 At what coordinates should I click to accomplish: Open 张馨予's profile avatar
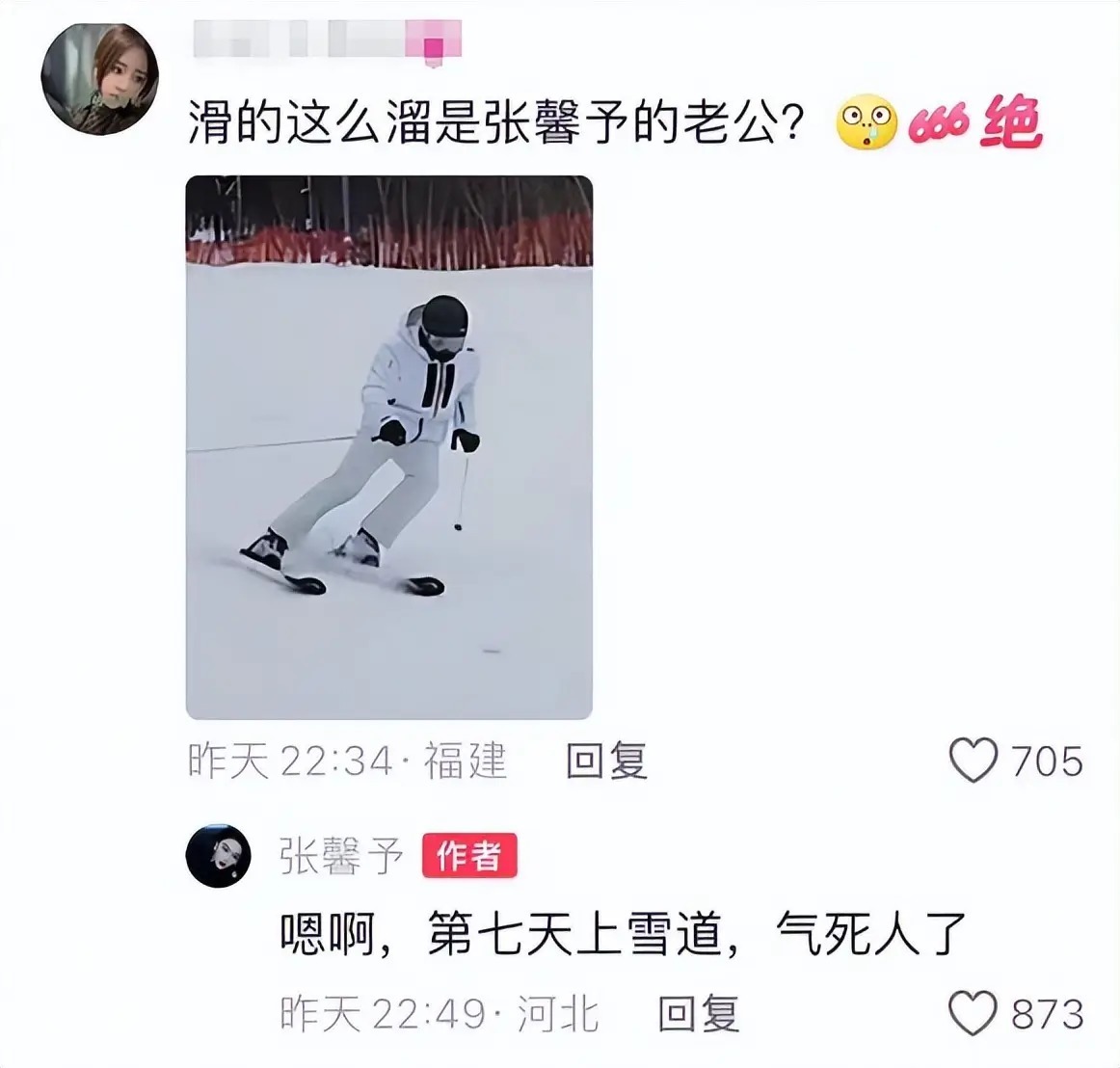click(x=219, y=855)
